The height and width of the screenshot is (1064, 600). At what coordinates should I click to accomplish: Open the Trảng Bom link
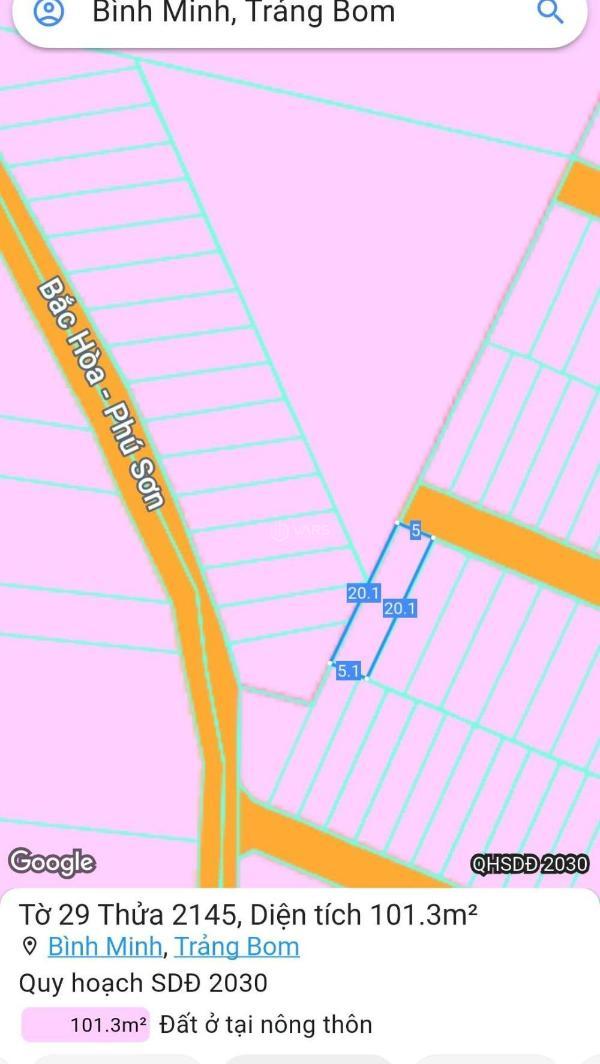237,946
